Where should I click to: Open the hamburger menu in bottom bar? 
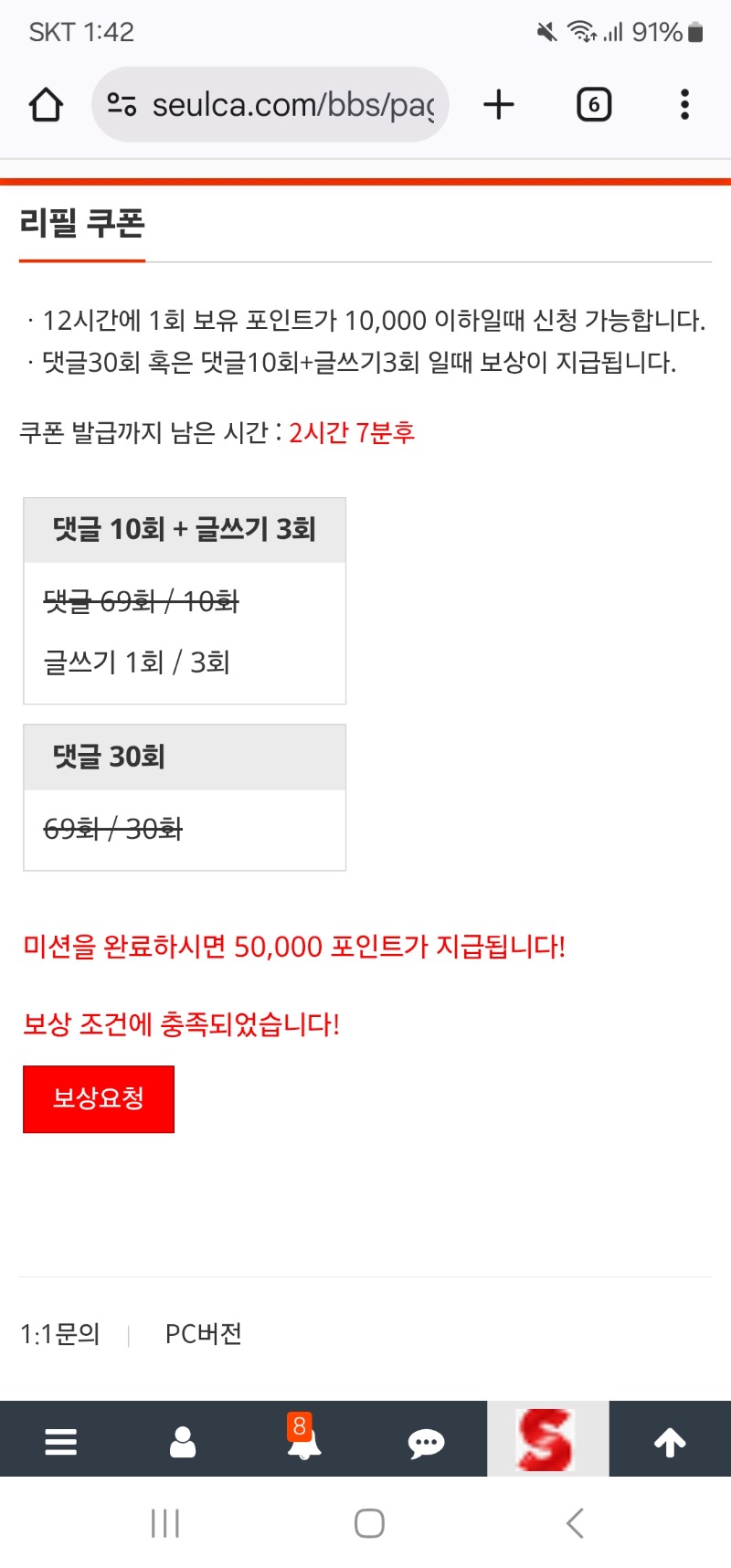(61, 1442)
